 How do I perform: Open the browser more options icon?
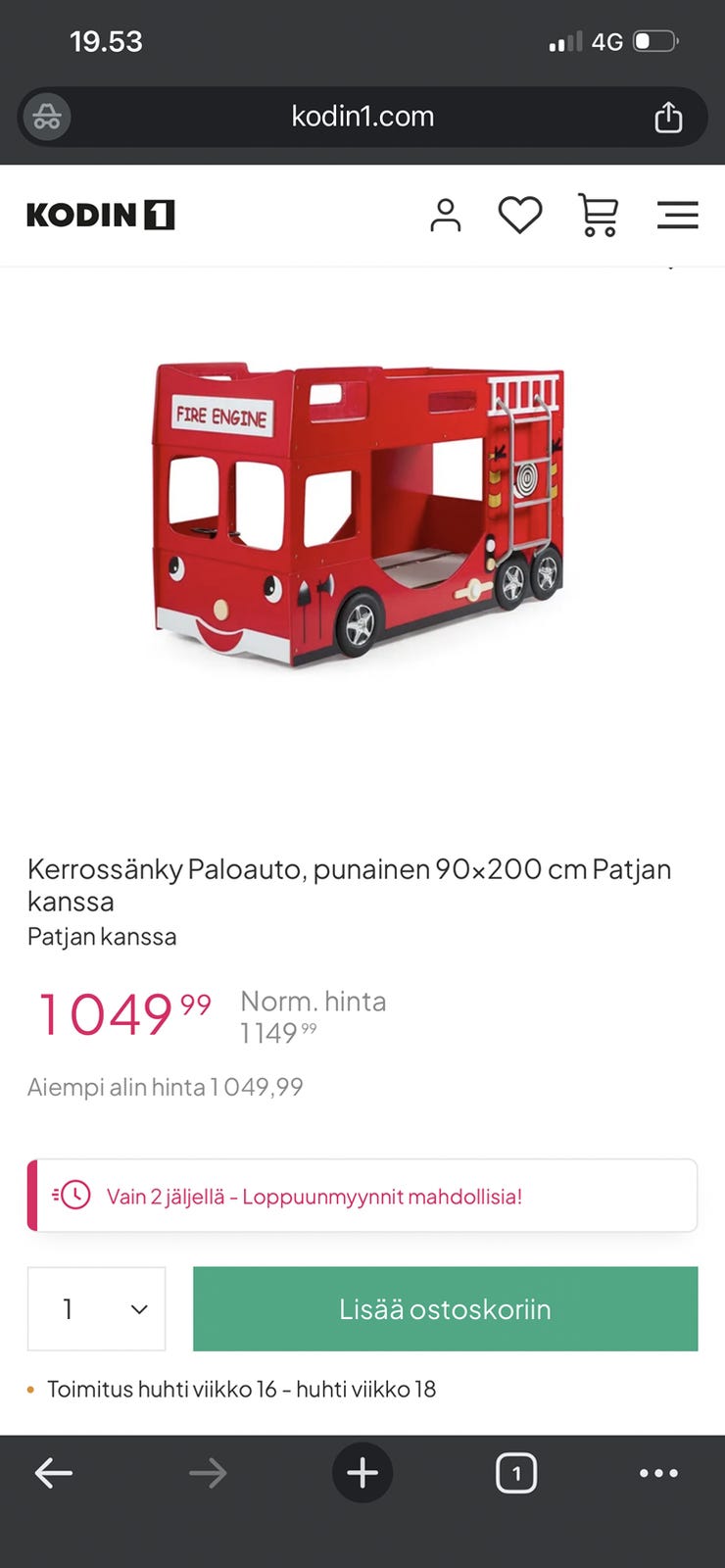(x=658, y=1473)
